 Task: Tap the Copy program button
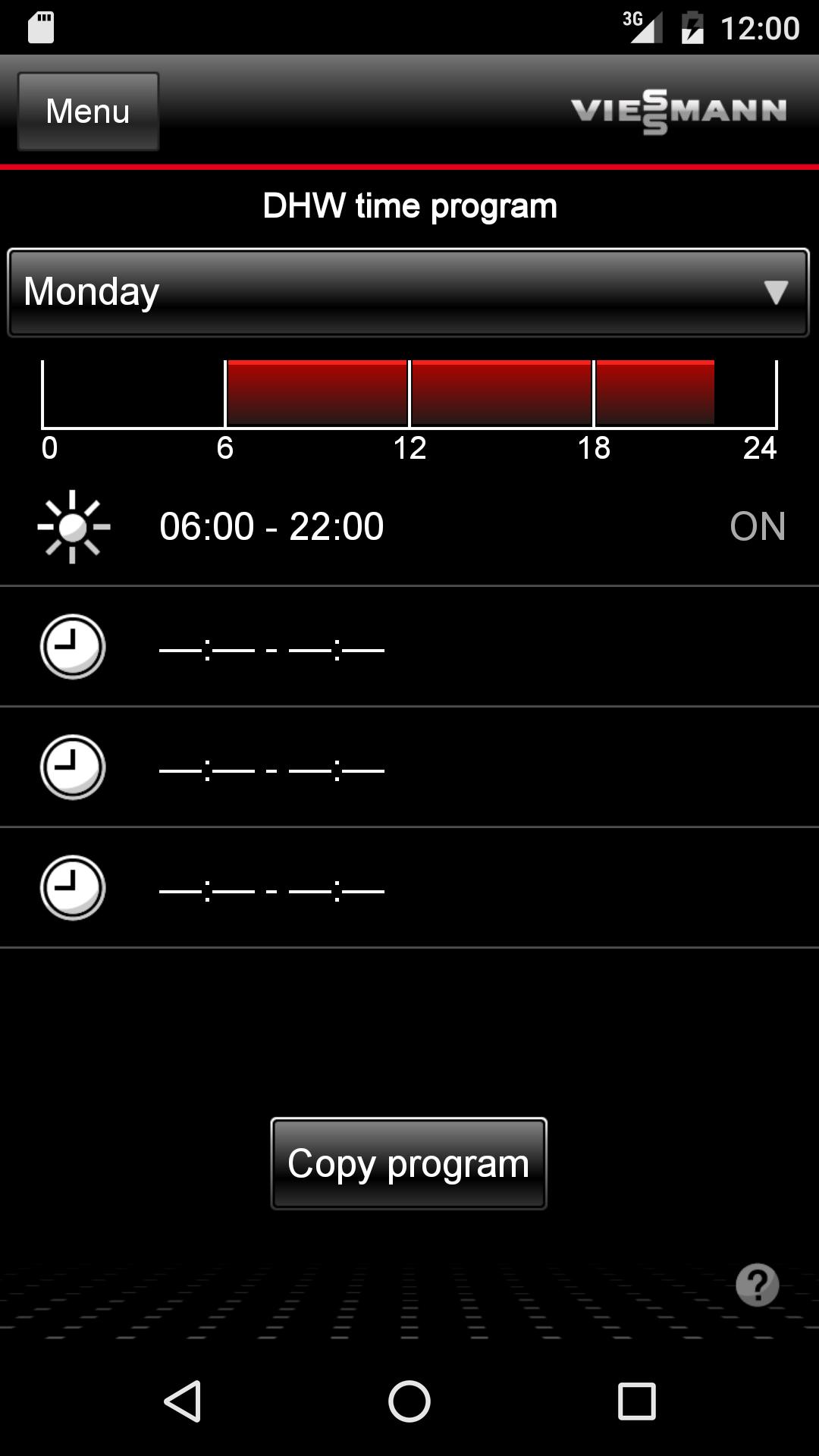click(x=408, y=1163)
